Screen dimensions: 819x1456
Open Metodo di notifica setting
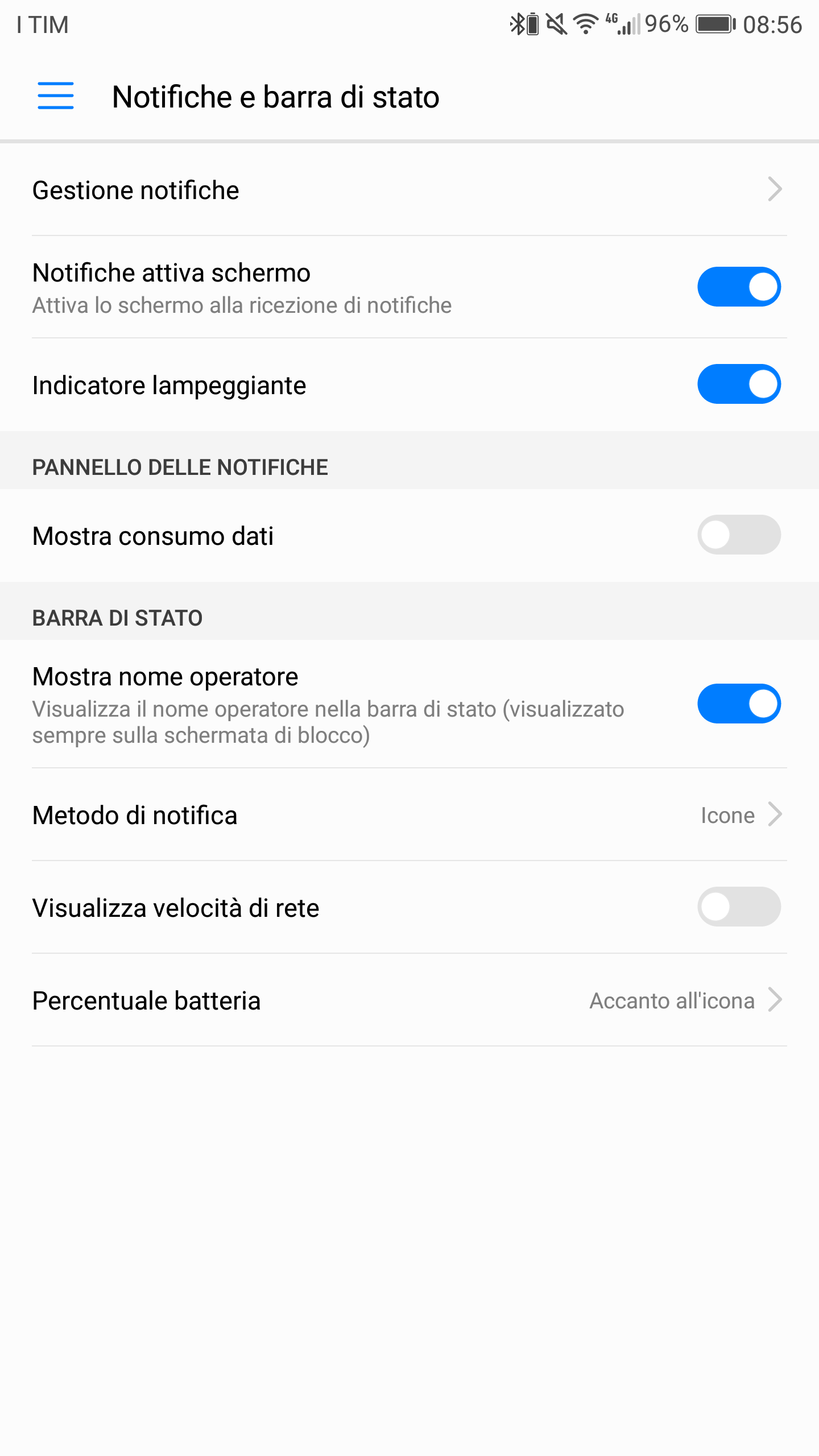(x=409, y=815)
